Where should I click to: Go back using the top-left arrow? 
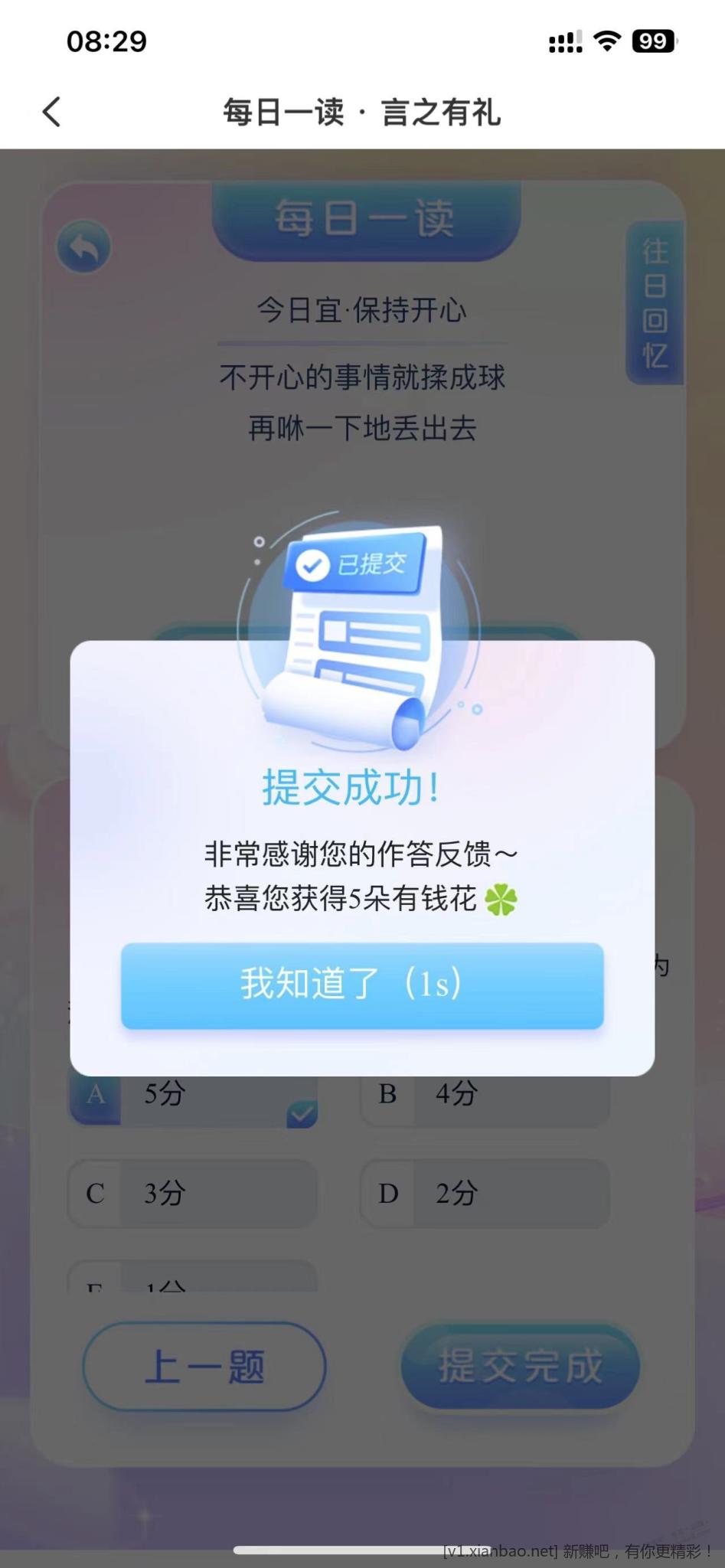(51, 113)
